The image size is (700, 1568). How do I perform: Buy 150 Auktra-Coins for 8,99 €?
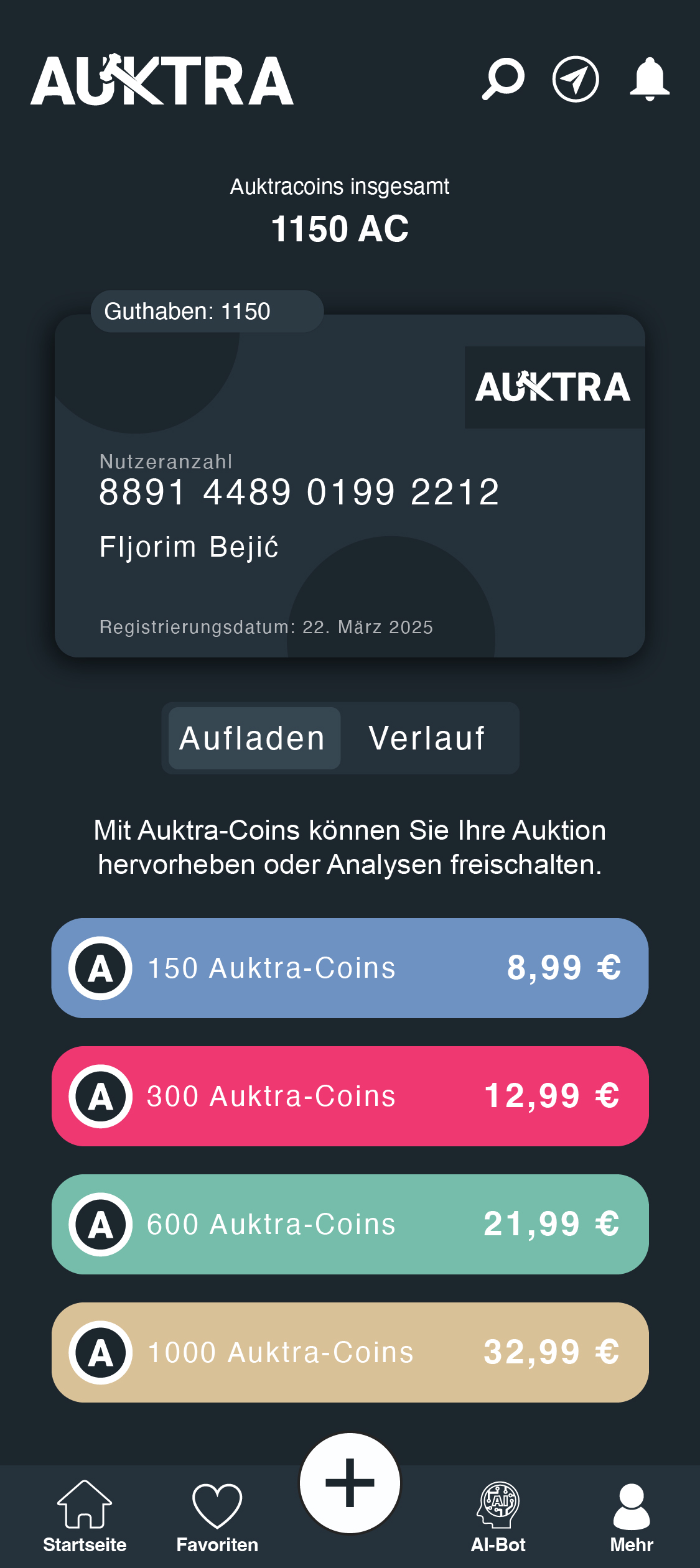click(x=350, y=968)
